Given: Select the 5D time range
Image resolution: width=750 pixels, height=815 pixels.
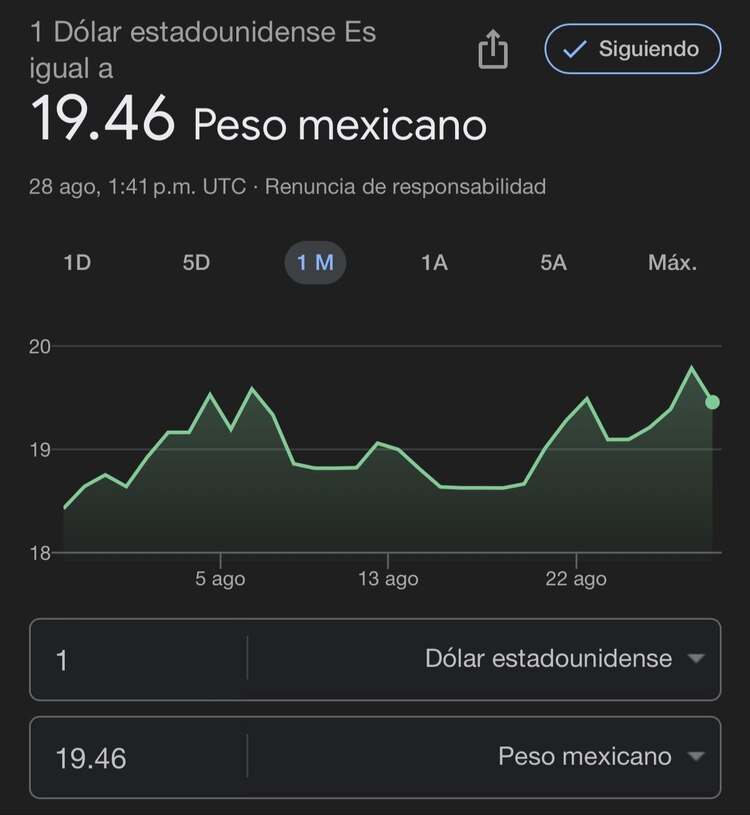Looking at the screenshot, I should (x=196, y=262).
